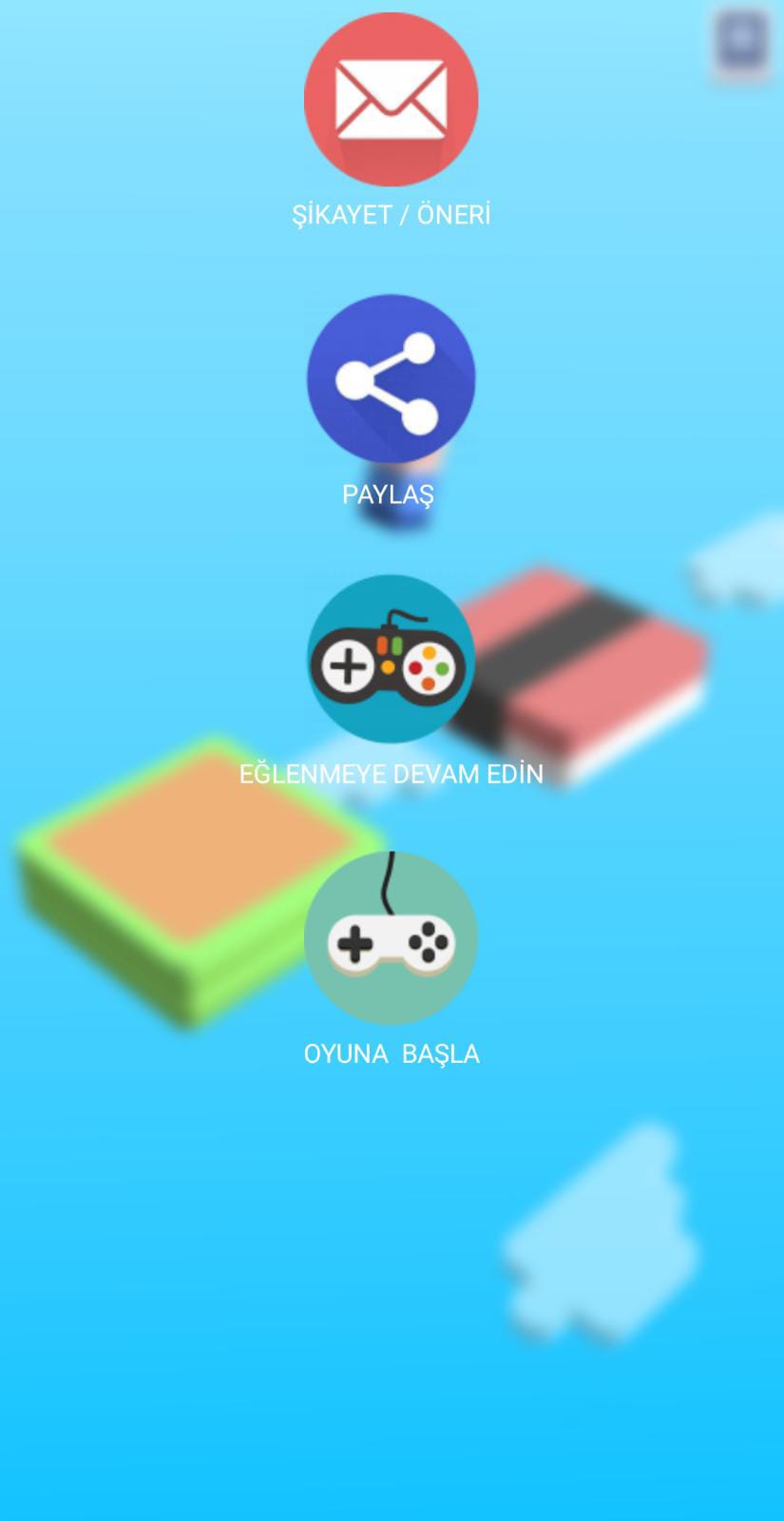The image size is (784, 1521).
Task: Start the game with Oyuna Başla
Action: coord(391,938)
